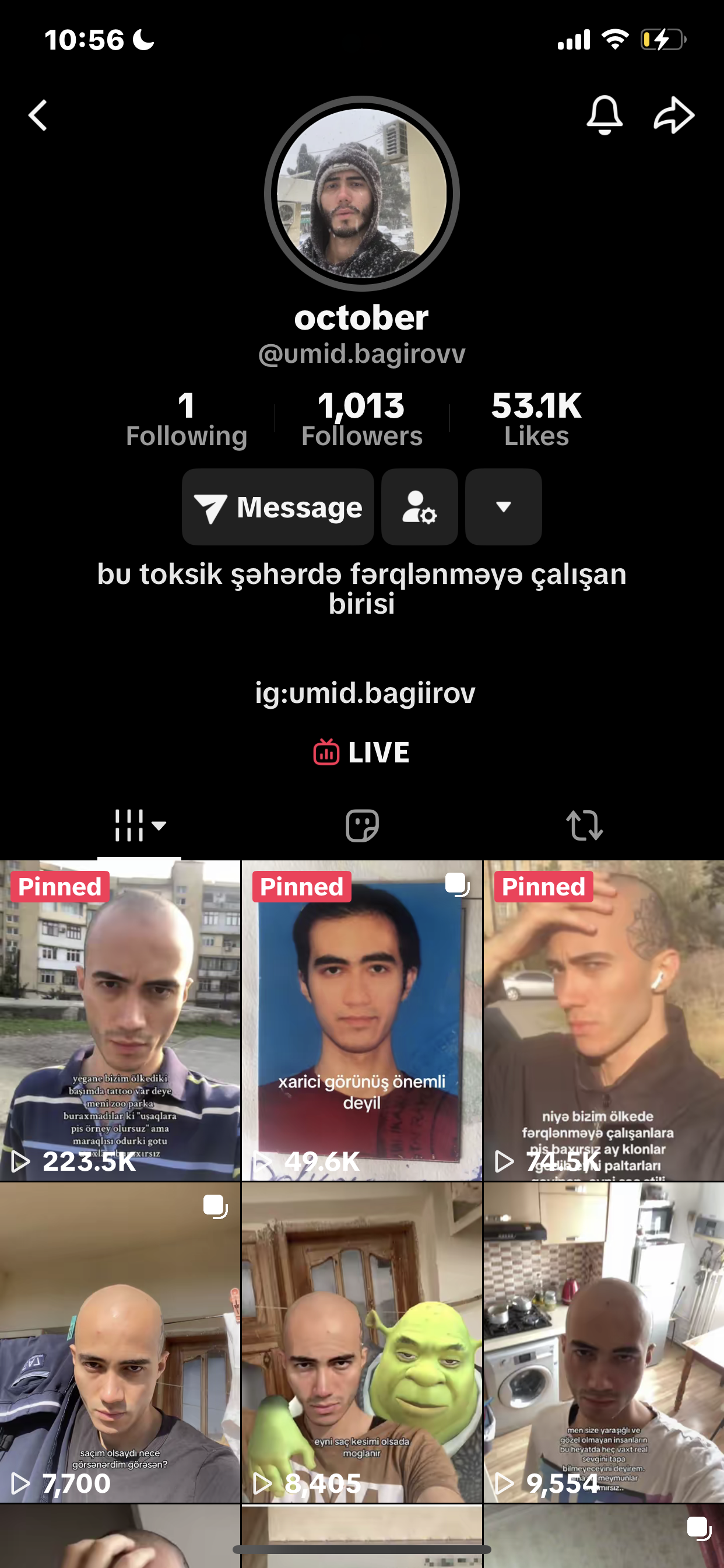Image resolution: width=724 pixels, height=1568 pixels.
Task: Send a Message to october
Action: coord(277,507)
